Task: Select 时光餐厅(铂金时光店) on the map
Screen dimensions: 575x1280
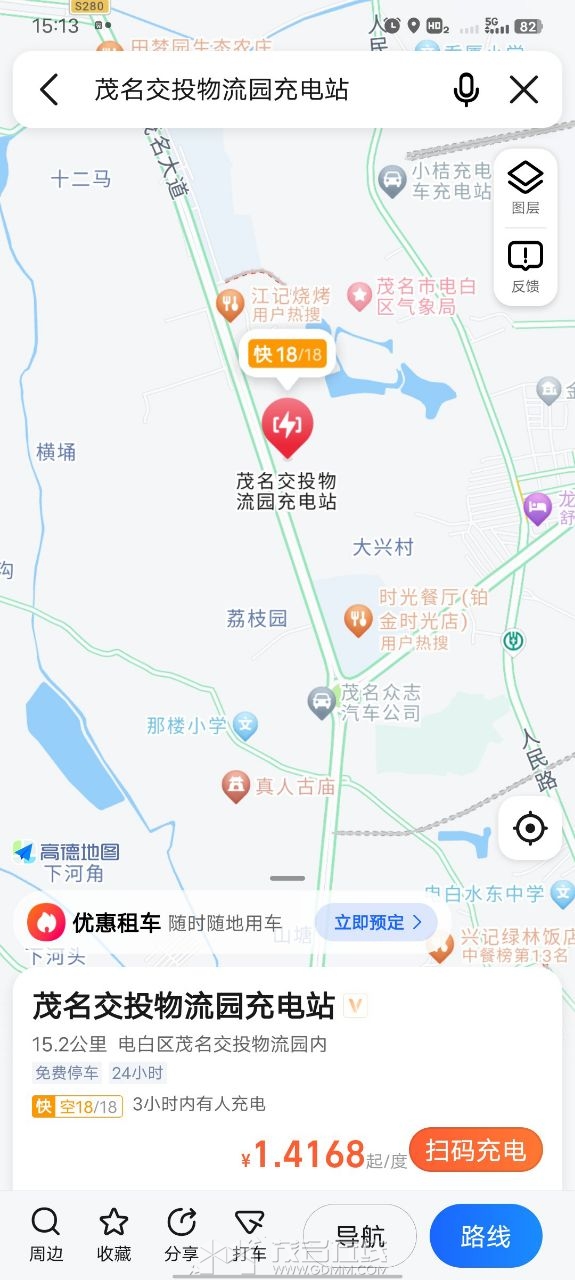Action: [418, 620]
